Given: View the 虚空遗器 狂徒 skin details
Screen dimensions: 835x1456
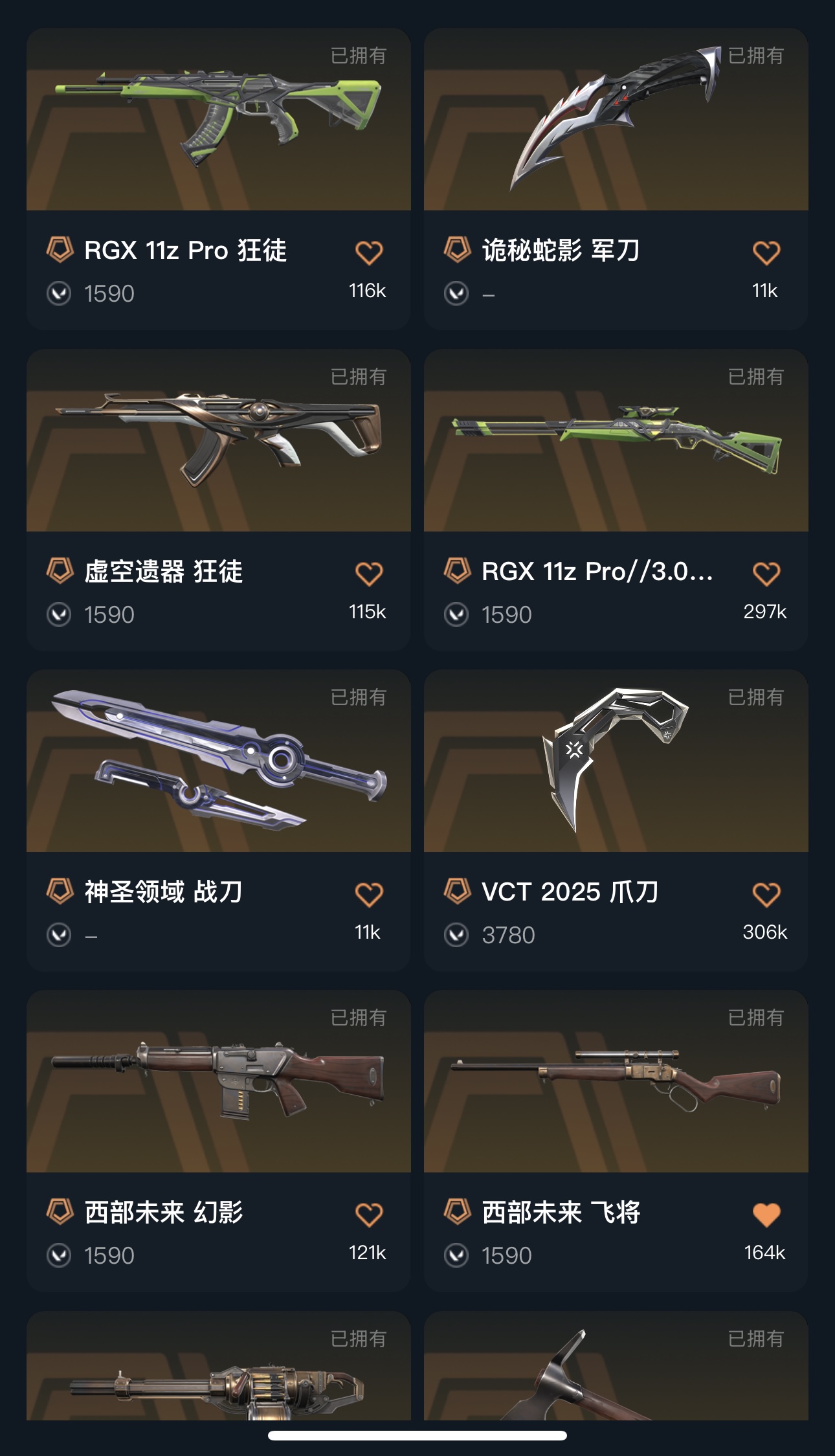Looking at the screenshot, I should tap(218, 443).
